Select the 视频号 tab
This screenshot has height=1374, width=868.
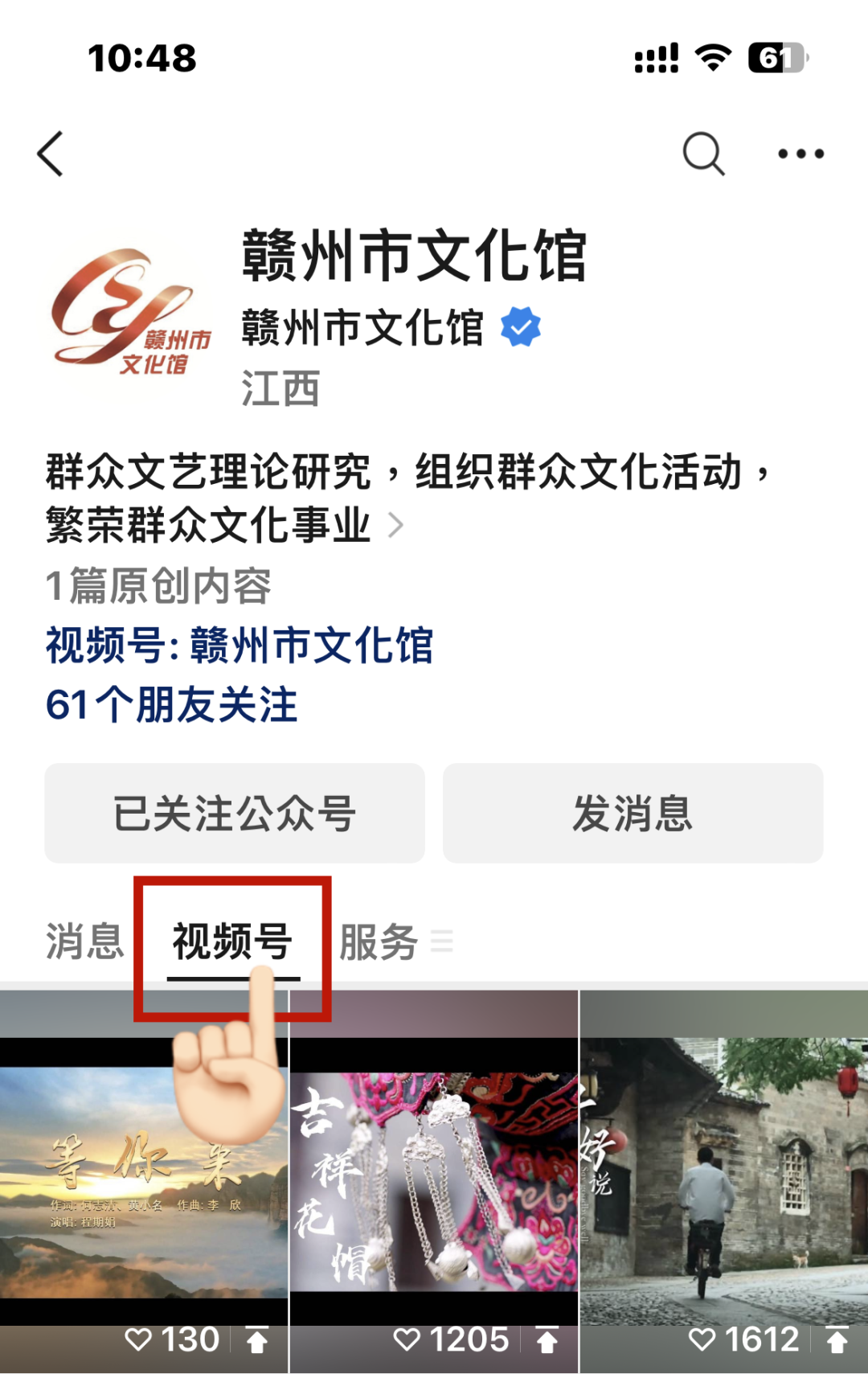coord(232,941)
